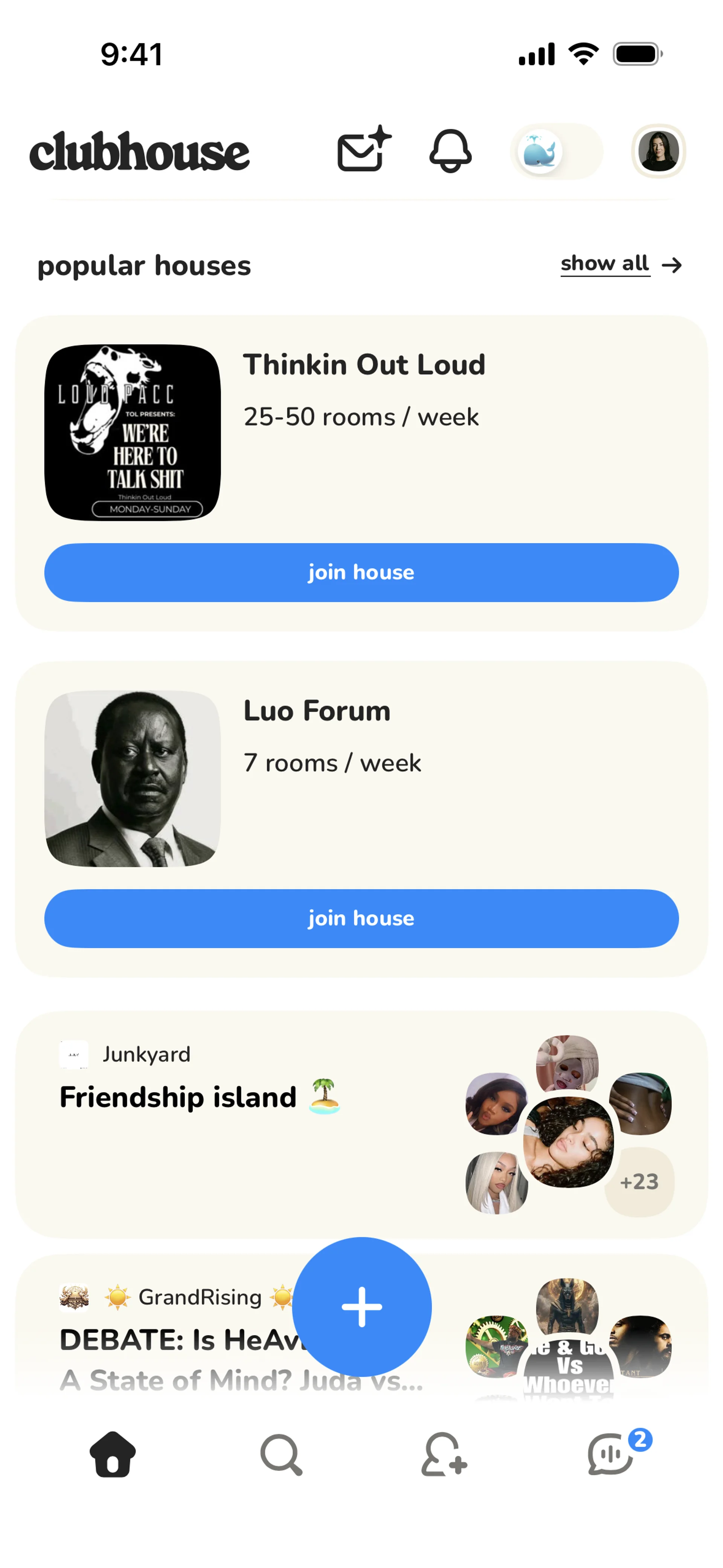Open the add friends tab
Screen dimensions: 723x1568
pos(444,1455)
